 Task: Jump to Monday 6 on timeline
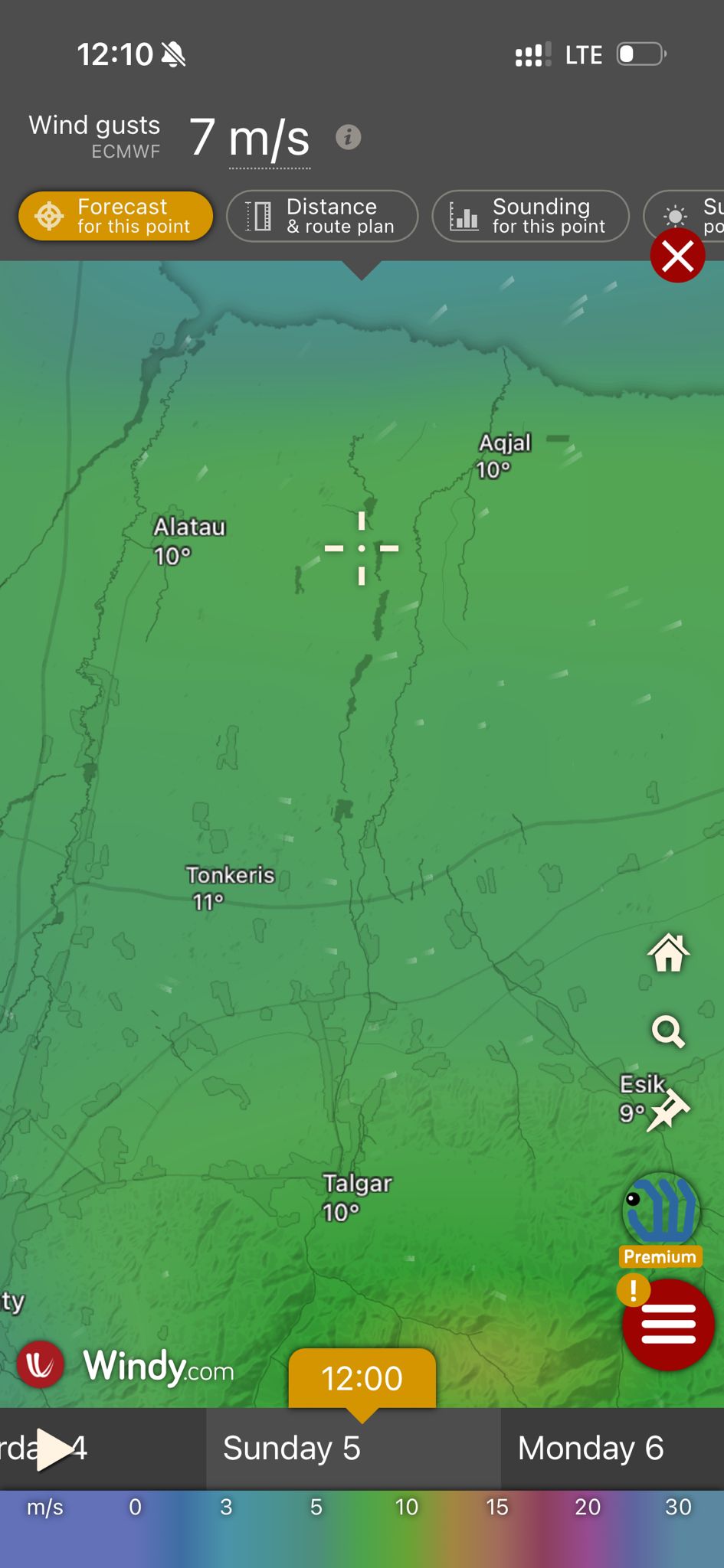pyautogui.click(x=590, y=1449)
